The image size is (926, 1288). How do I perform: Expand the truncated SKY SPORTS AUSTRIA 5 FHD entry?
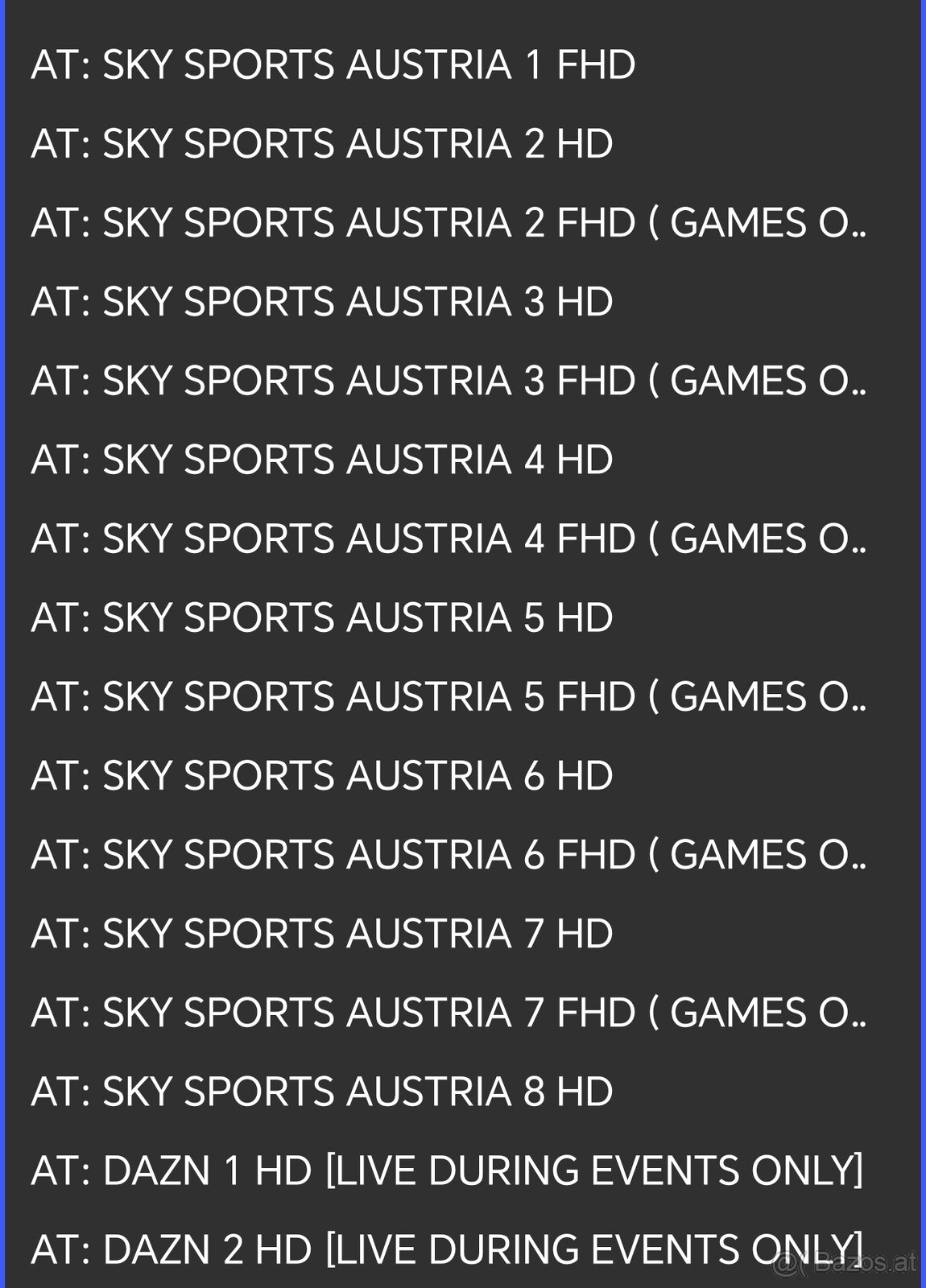[449, 695]
